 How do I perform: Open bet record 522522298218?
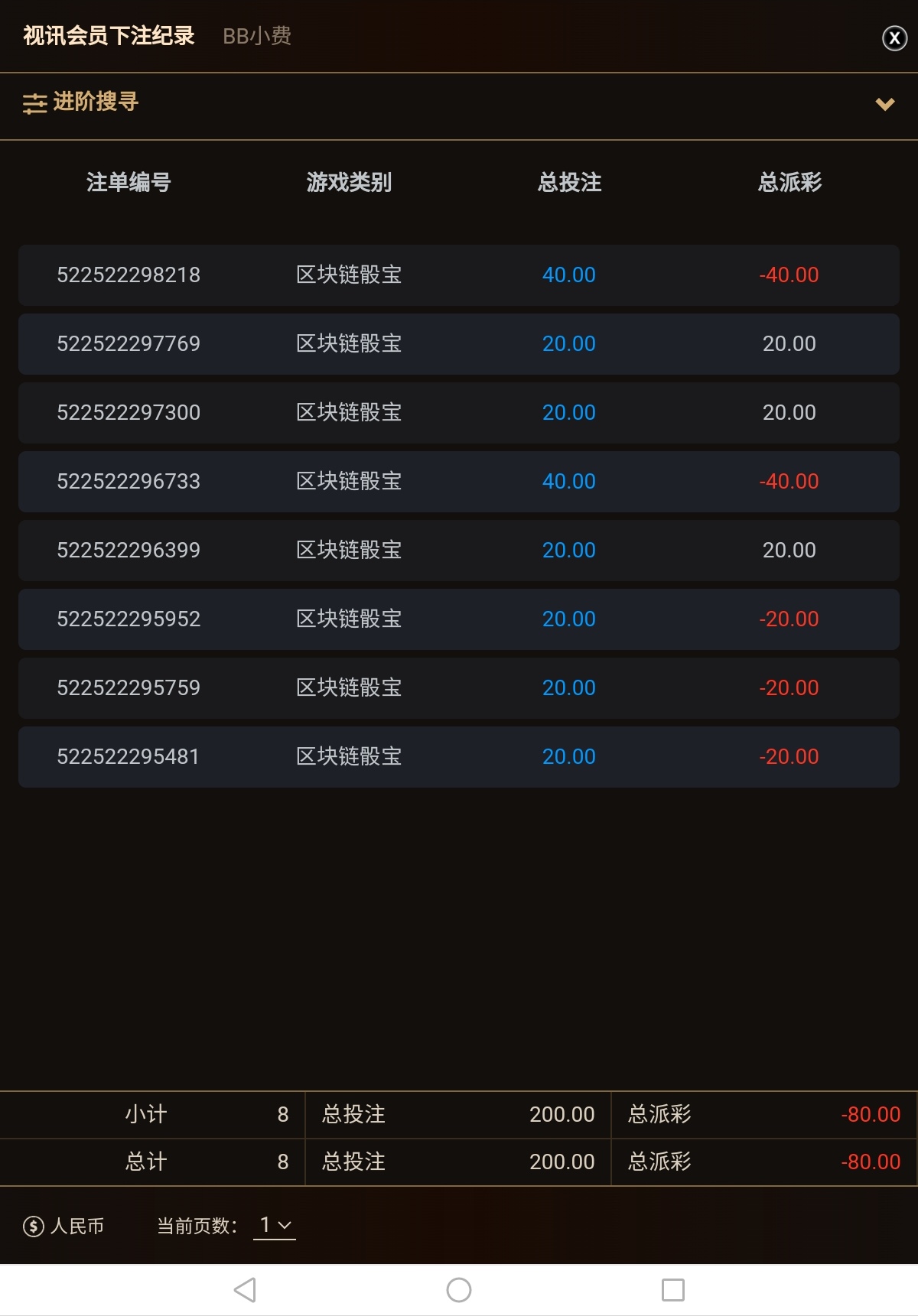[129, 275]
